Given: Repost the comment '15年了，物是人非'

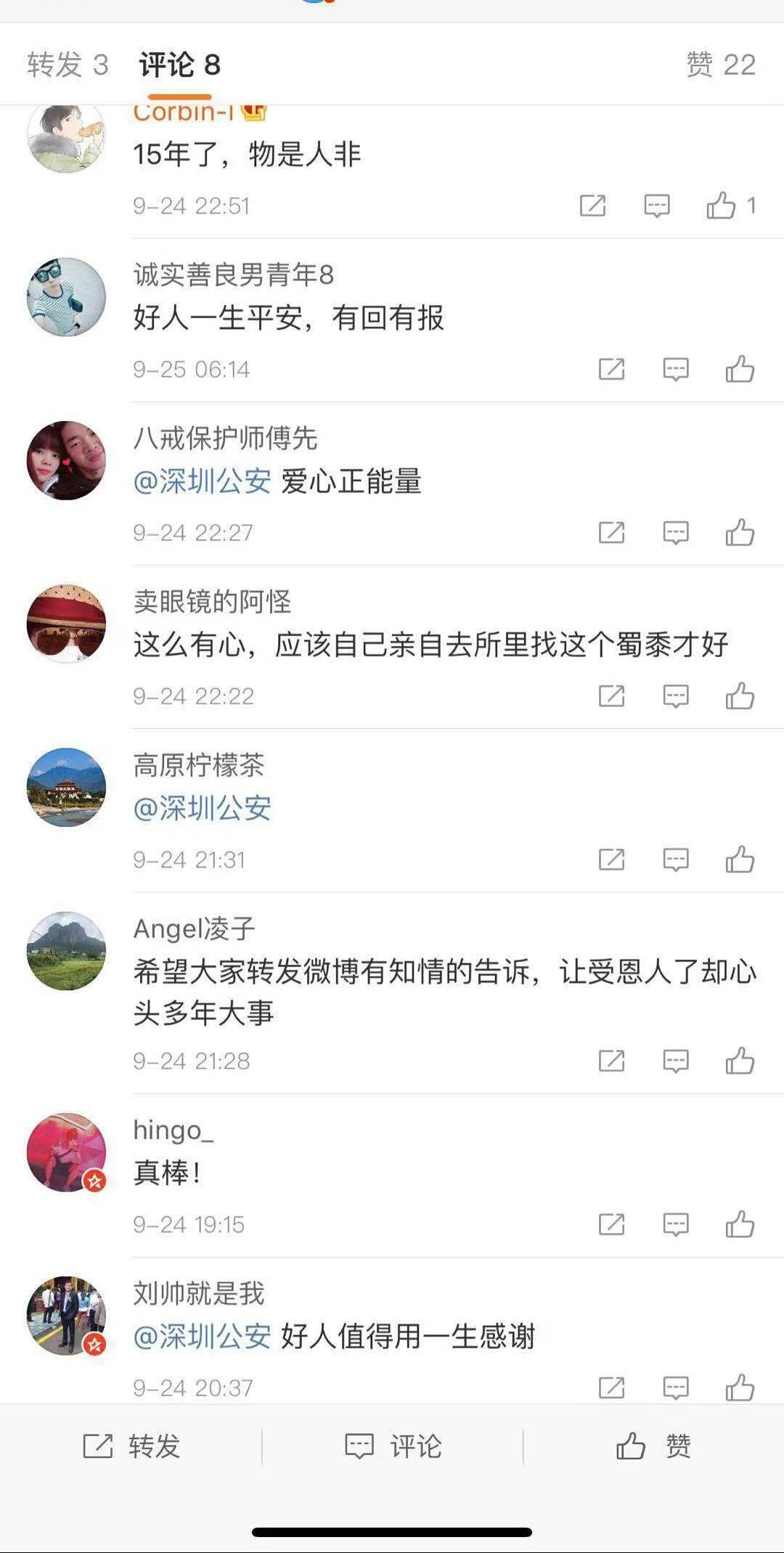Looking at the screenshot, I should tap(592, 206).
